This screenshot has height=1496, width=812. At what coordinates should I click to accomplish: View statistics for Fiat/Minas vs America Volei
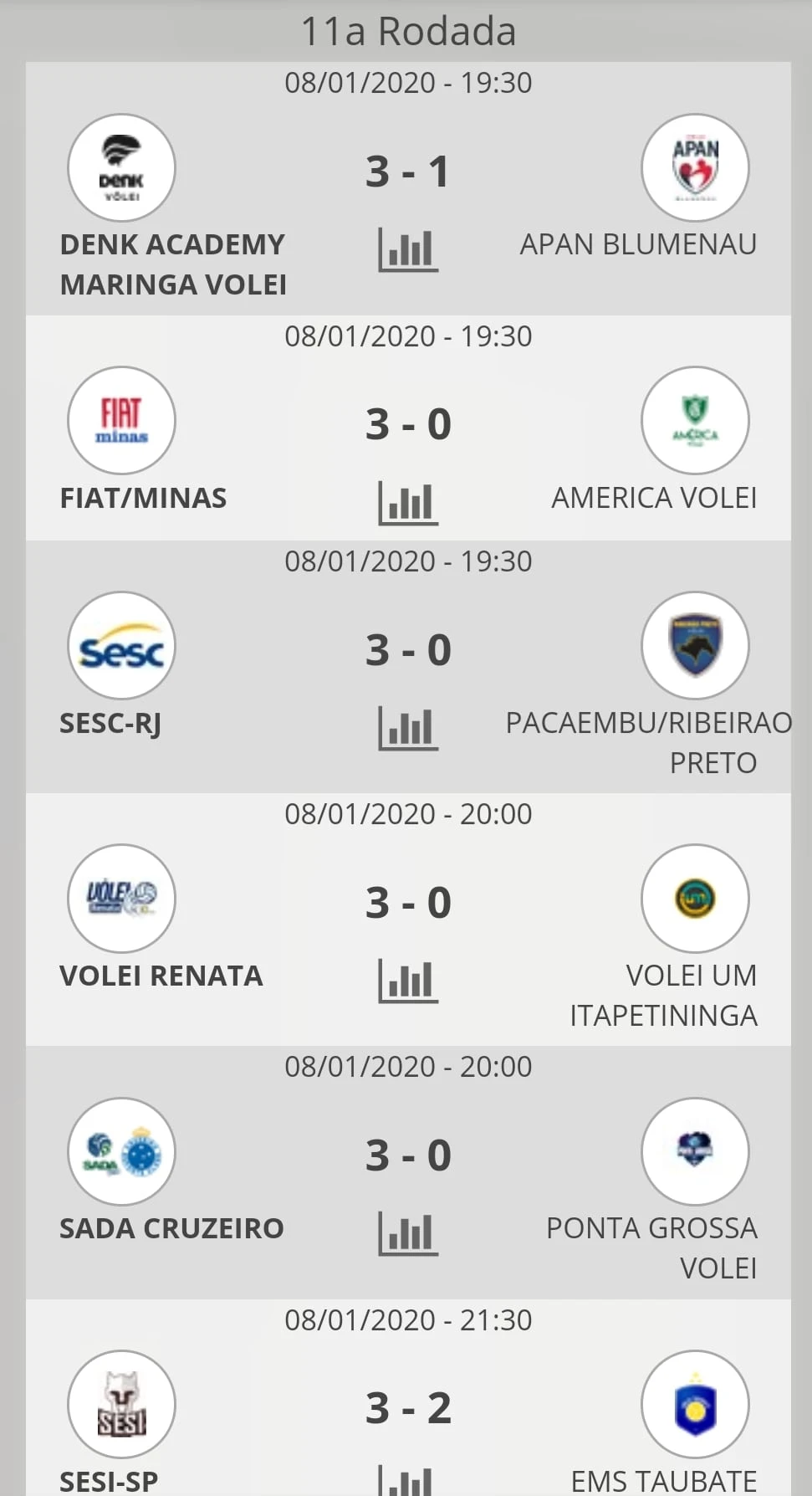coord(408,503)
